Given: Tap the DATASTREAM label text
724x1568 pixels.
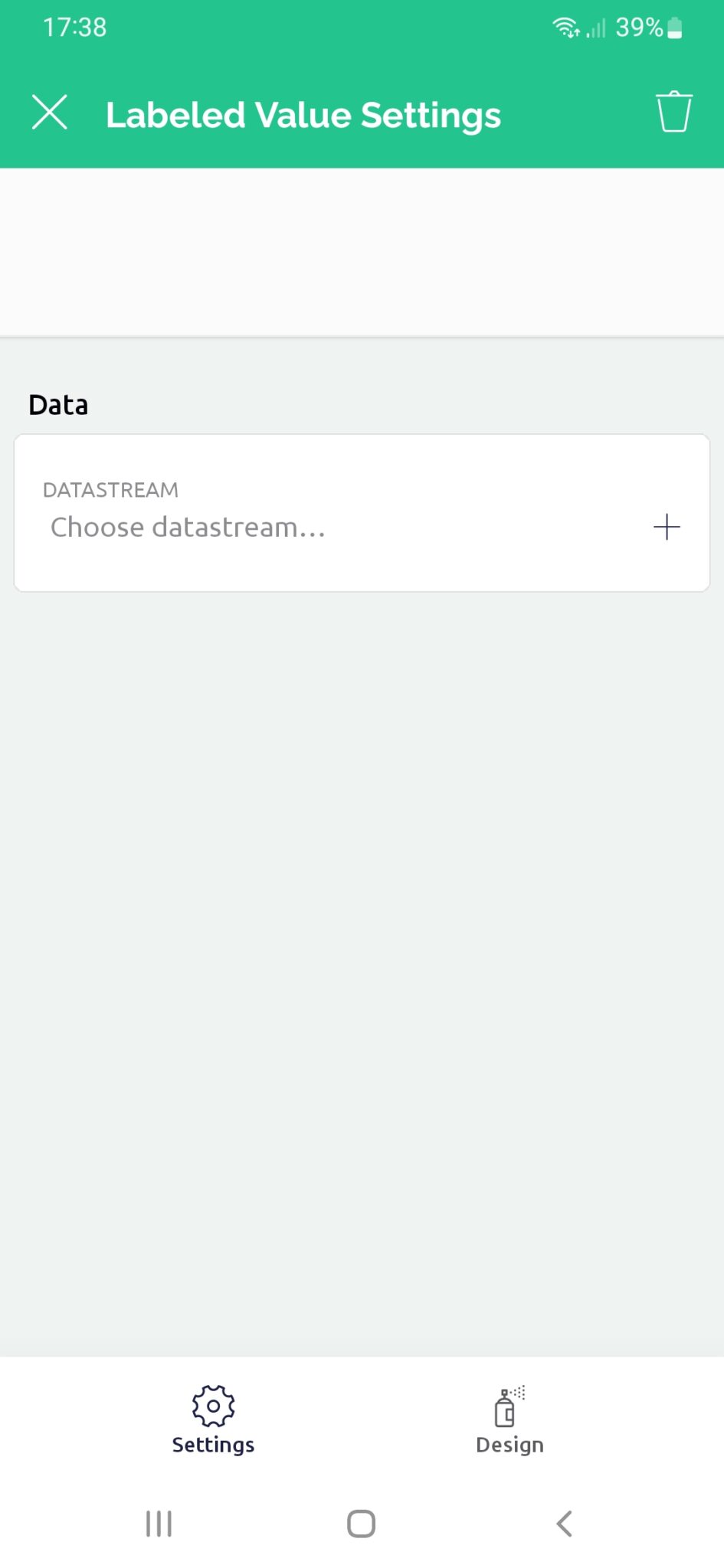Looking at the screenshot, I should 111,489.
